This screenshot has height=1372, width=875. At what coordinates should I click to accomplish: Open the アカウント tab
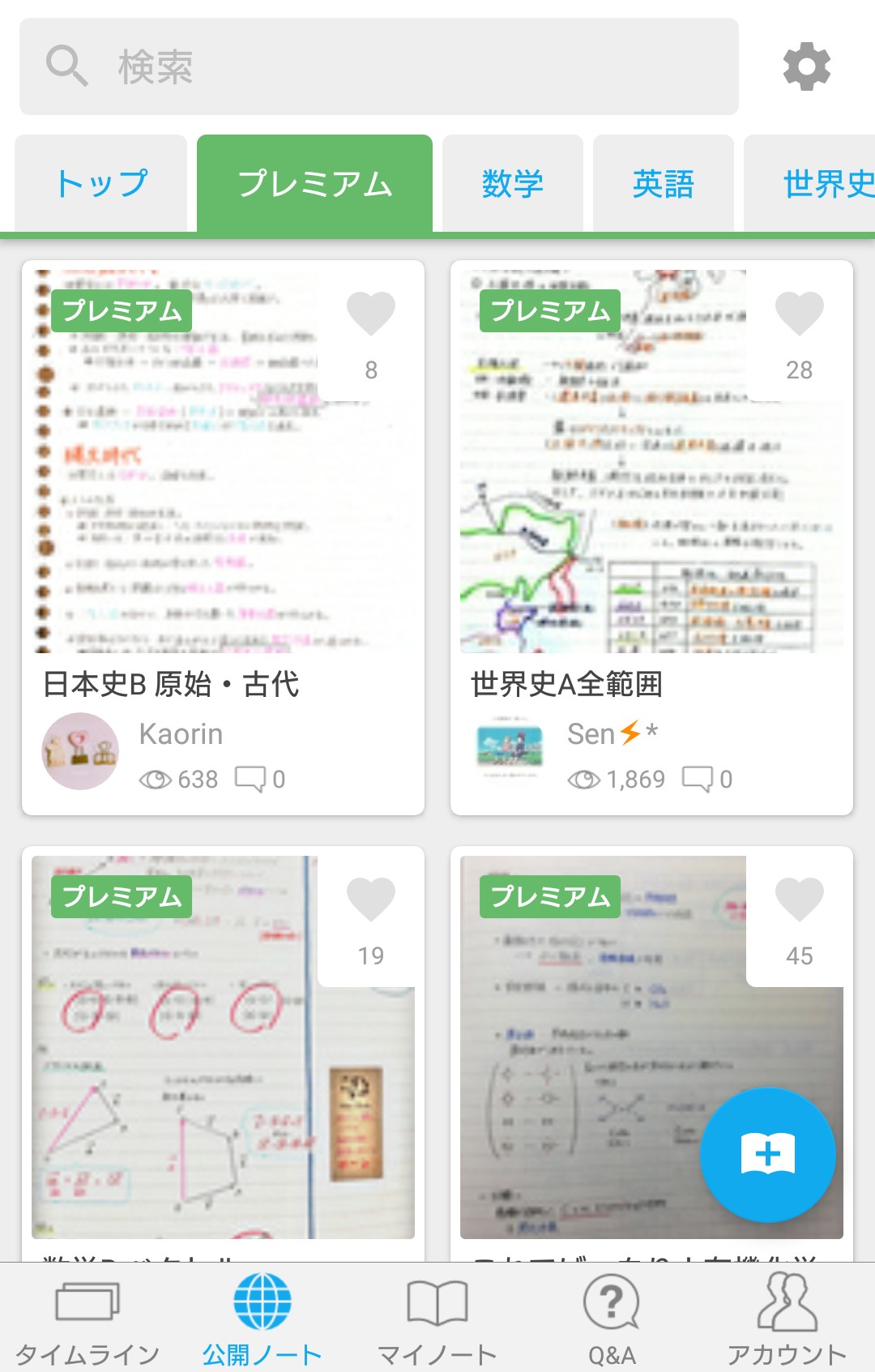tap(787, 1318)
